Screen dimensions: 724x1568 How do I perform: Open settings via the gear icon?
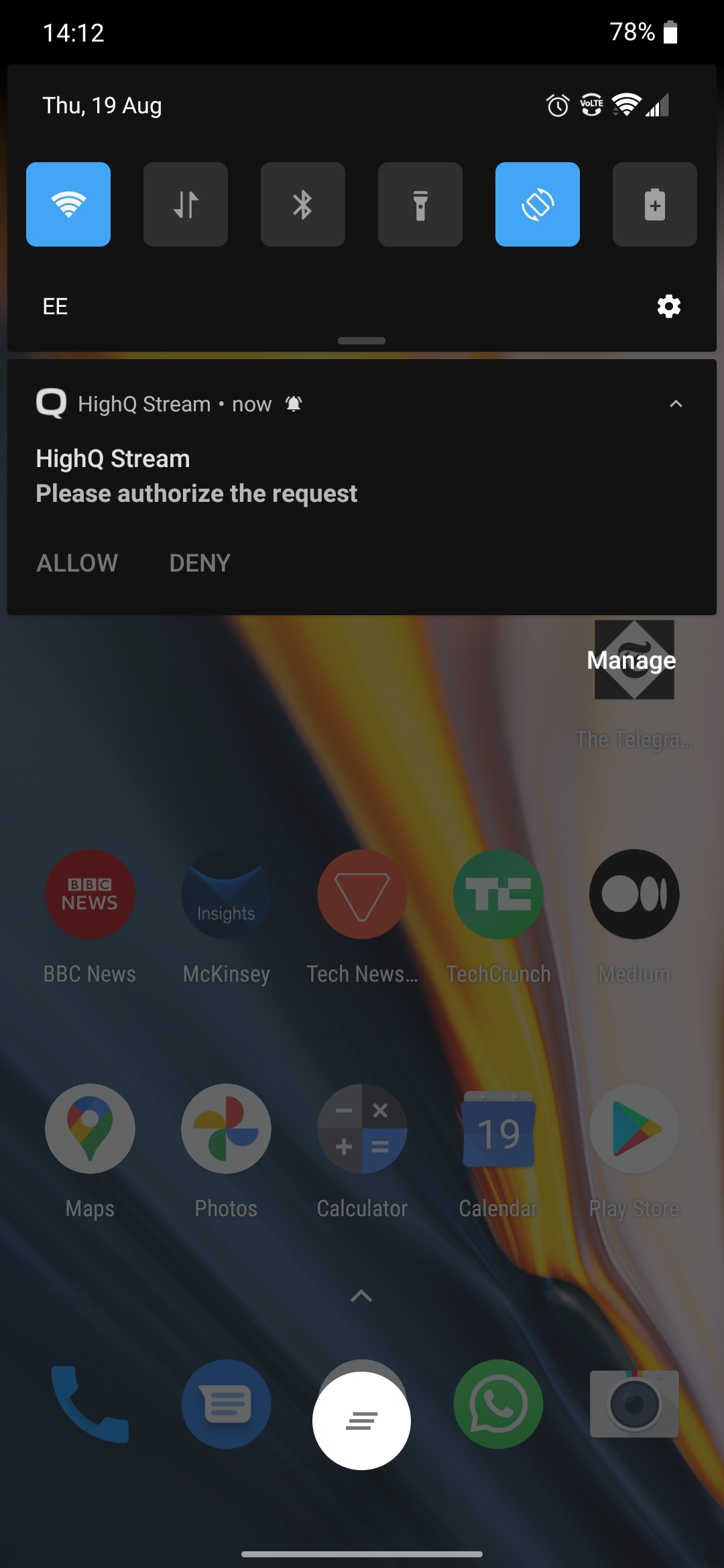tap(668, 307)
